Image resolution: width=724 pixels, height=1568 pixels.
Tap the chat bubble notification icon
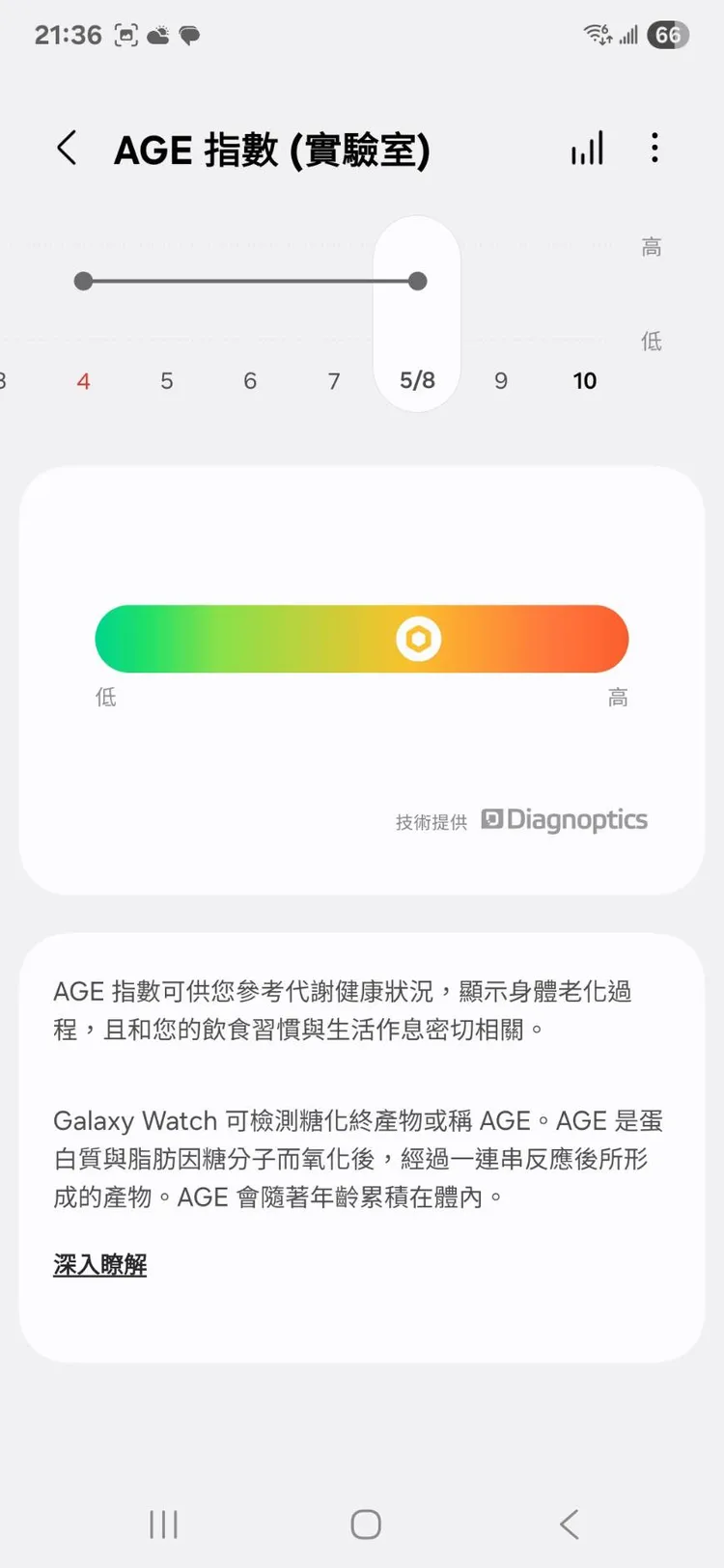[189, 35]
